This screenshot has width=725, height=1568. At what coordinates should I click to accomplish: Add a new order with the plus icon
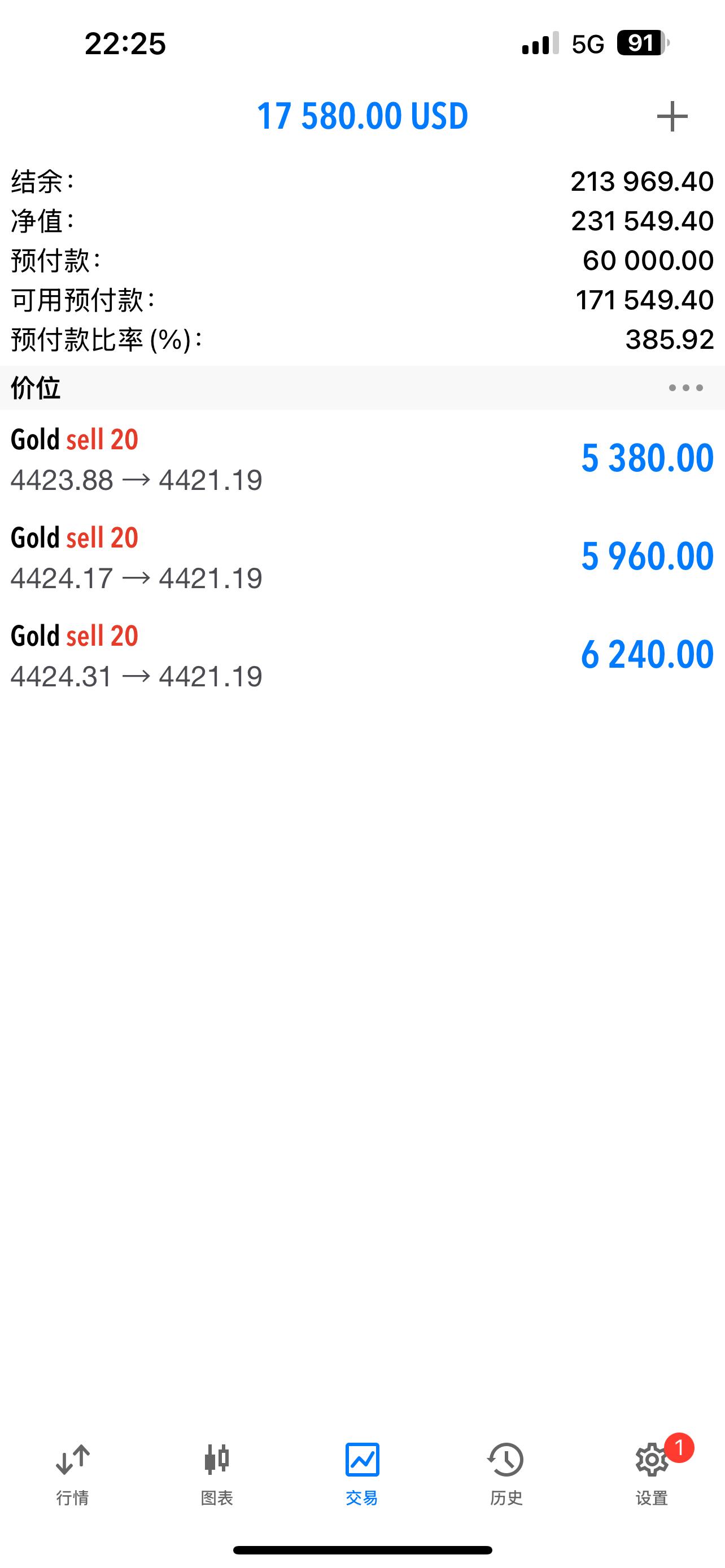[672, 116]
